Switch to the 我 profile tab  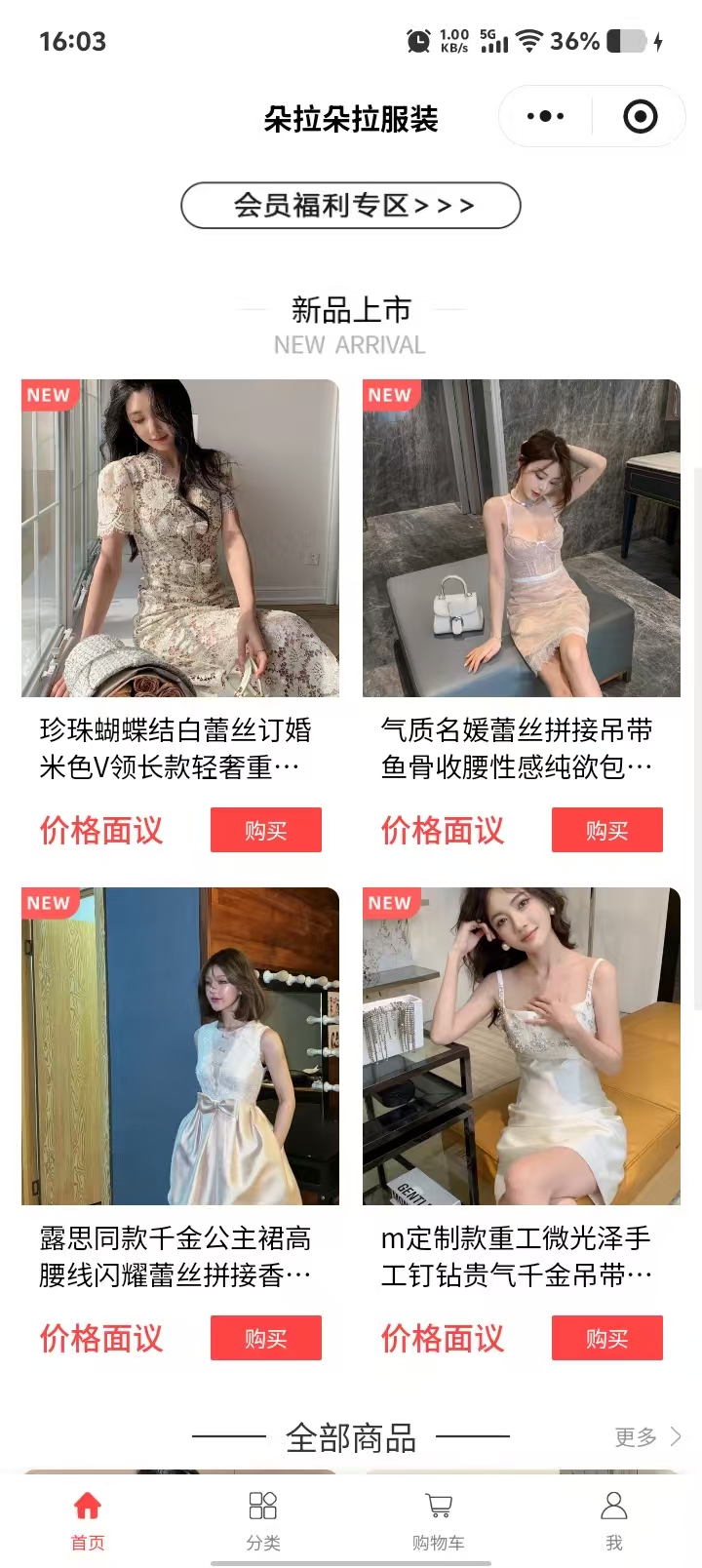(614, 1519)
